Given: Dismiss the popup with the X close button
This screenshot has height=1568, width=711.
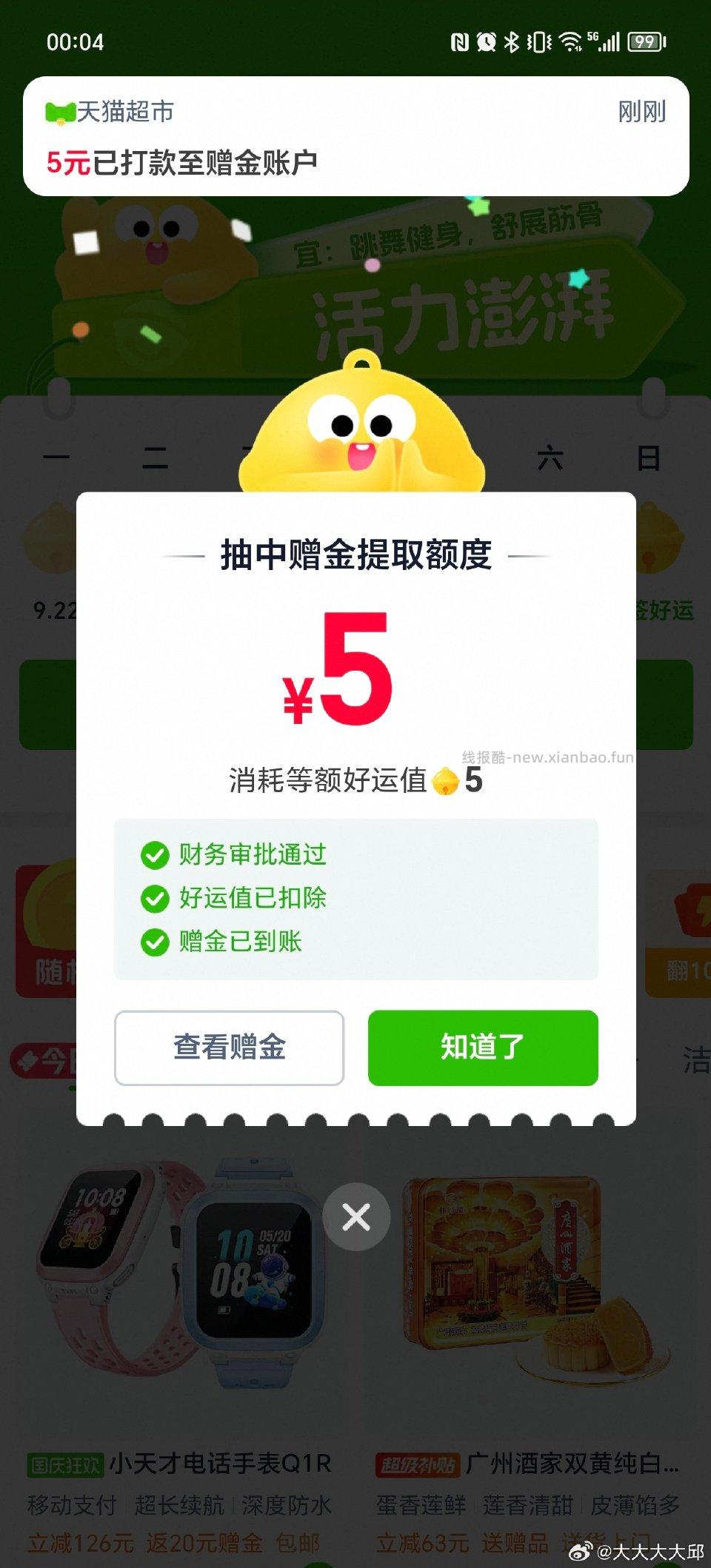Looking at the screenshot, I should [356, 1216].
